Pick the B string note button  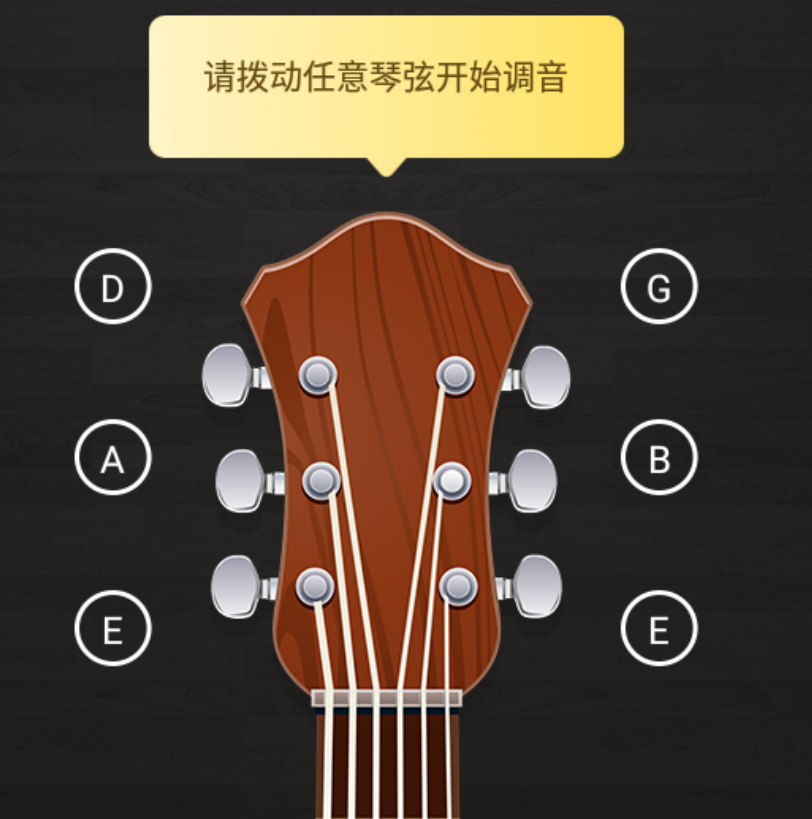[x=659, y=459]
